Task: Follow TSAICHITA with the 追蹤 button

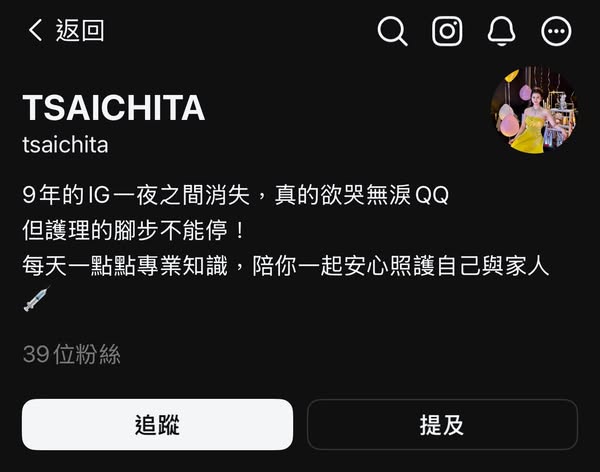Action: 157,424
